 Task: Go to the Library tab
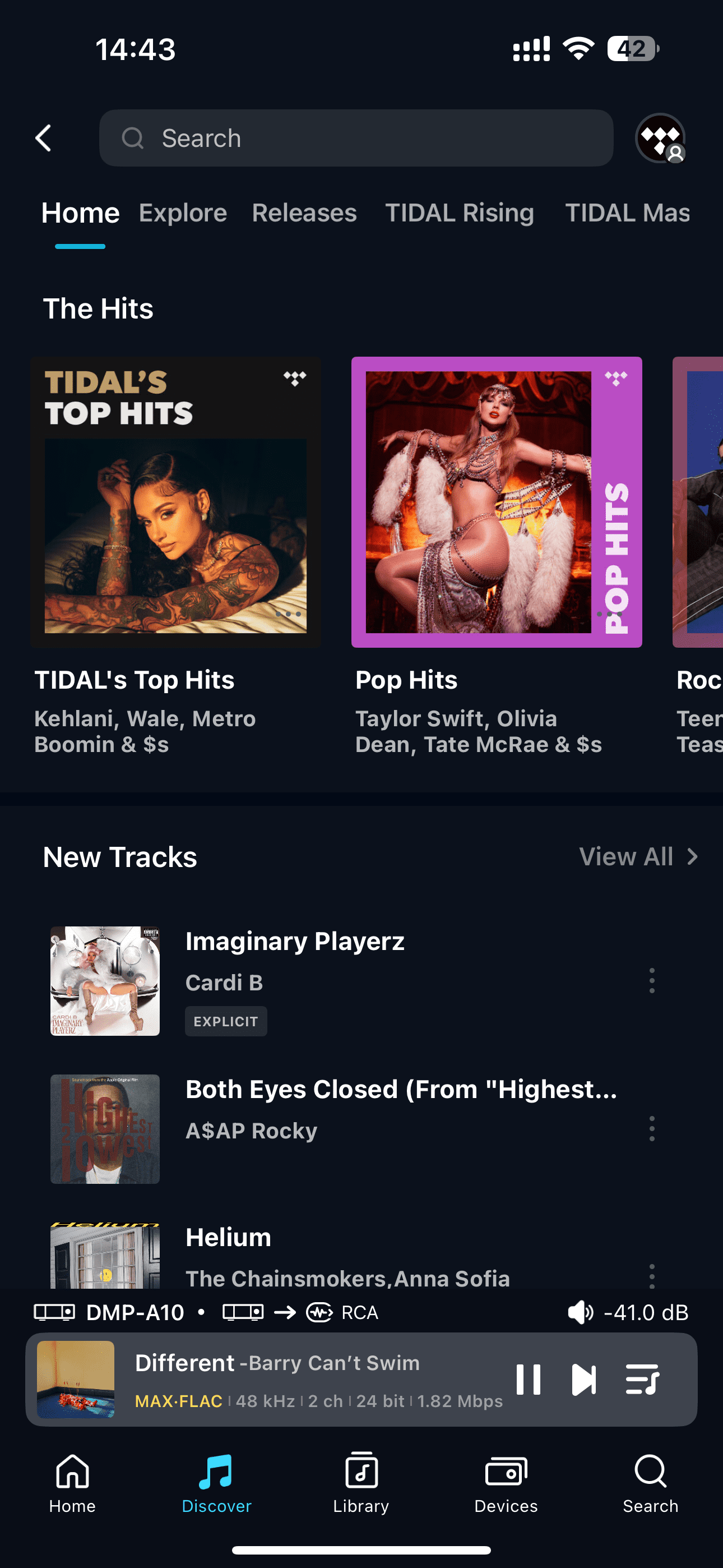[361, 1484]
